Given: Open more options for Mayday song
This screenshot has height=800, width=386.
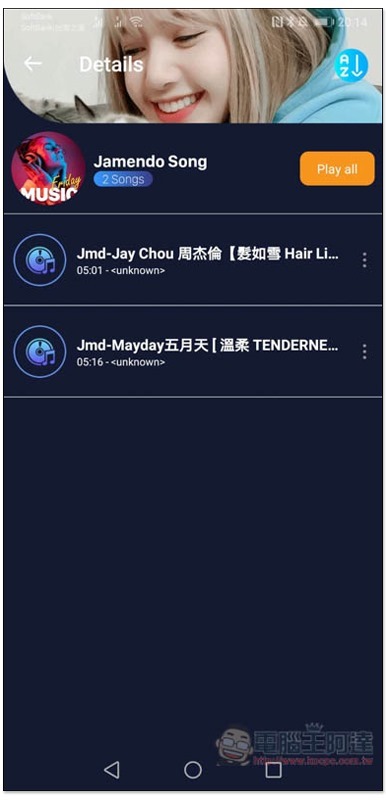Looking at the screenshot, I should point(364,352).
